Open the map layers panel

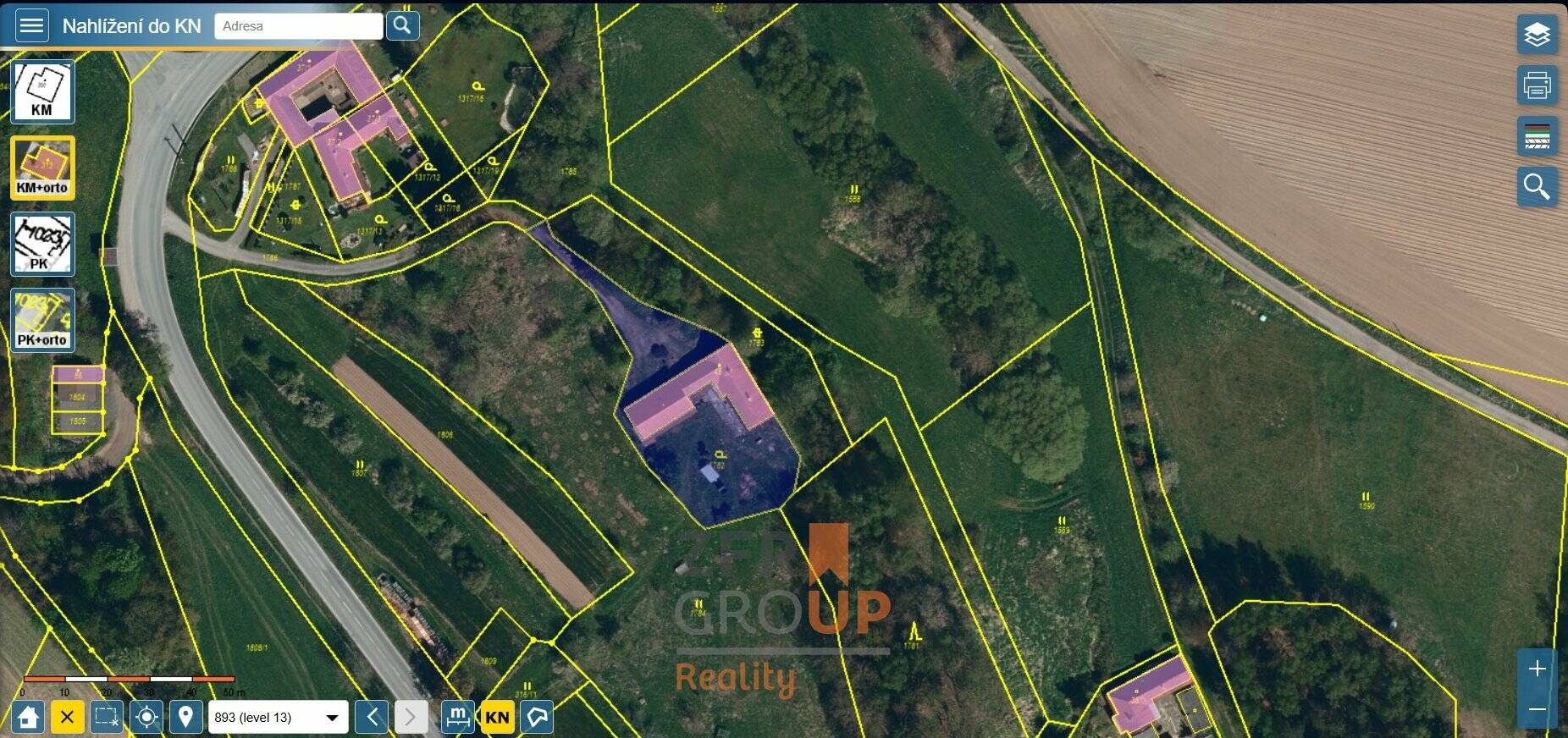pyautogui.click(x=1537, y=35)
